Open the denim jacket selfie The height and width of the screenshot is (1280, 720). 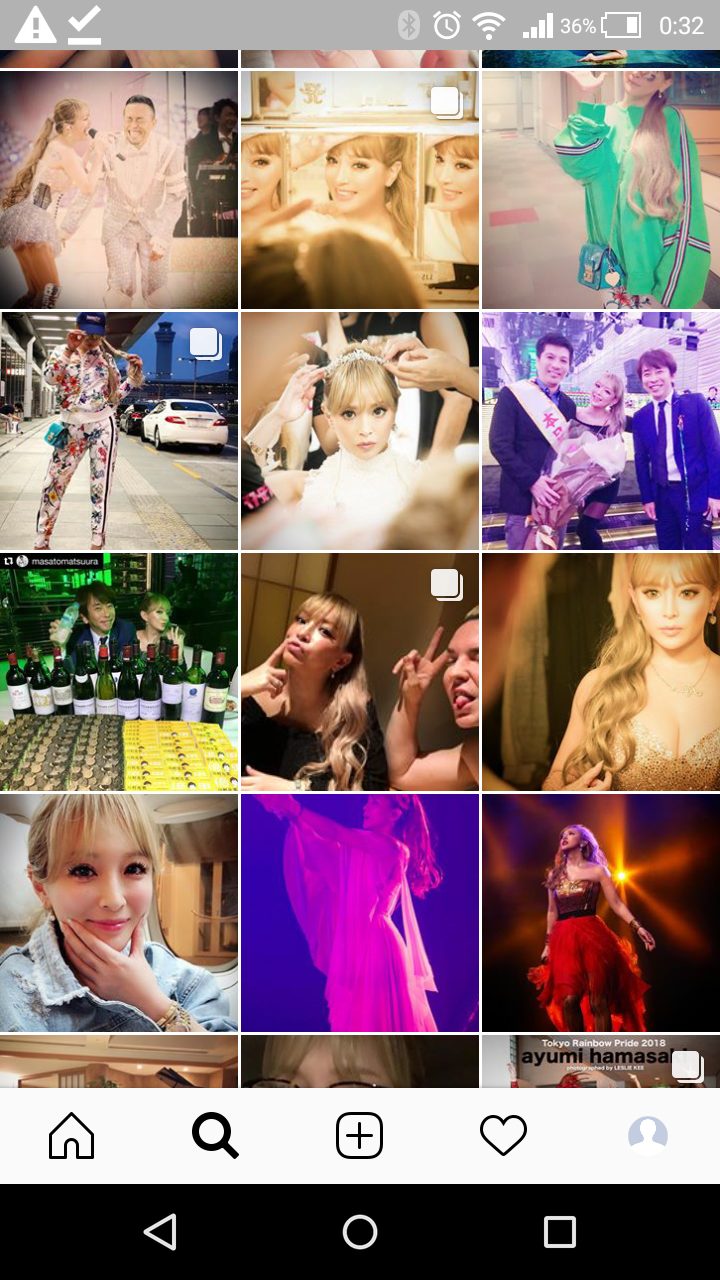click(119, 913)
